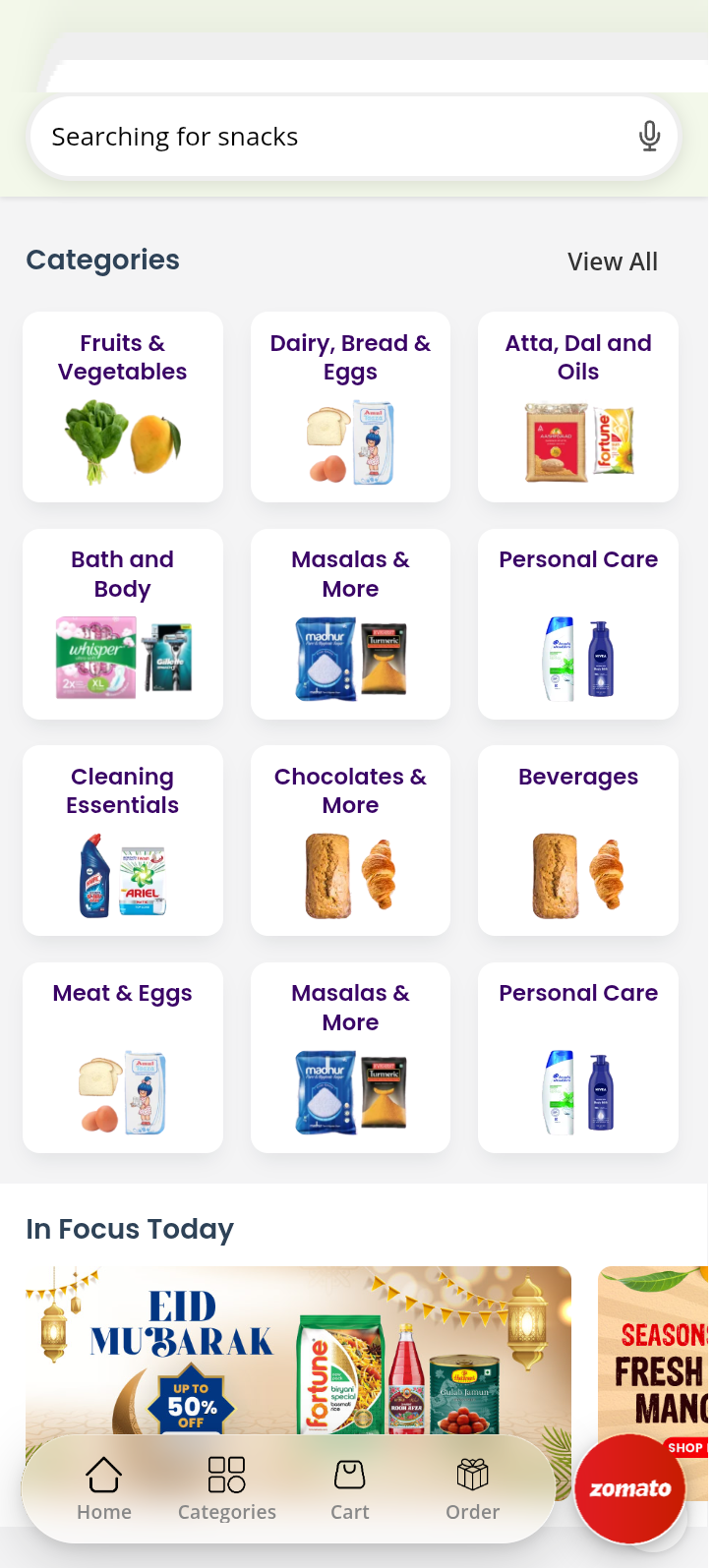The width and height of the screenshot is (713, 1568).
Task: Browse Dairy, Bread & Eggs category
Action: click(x=350, y=407)
